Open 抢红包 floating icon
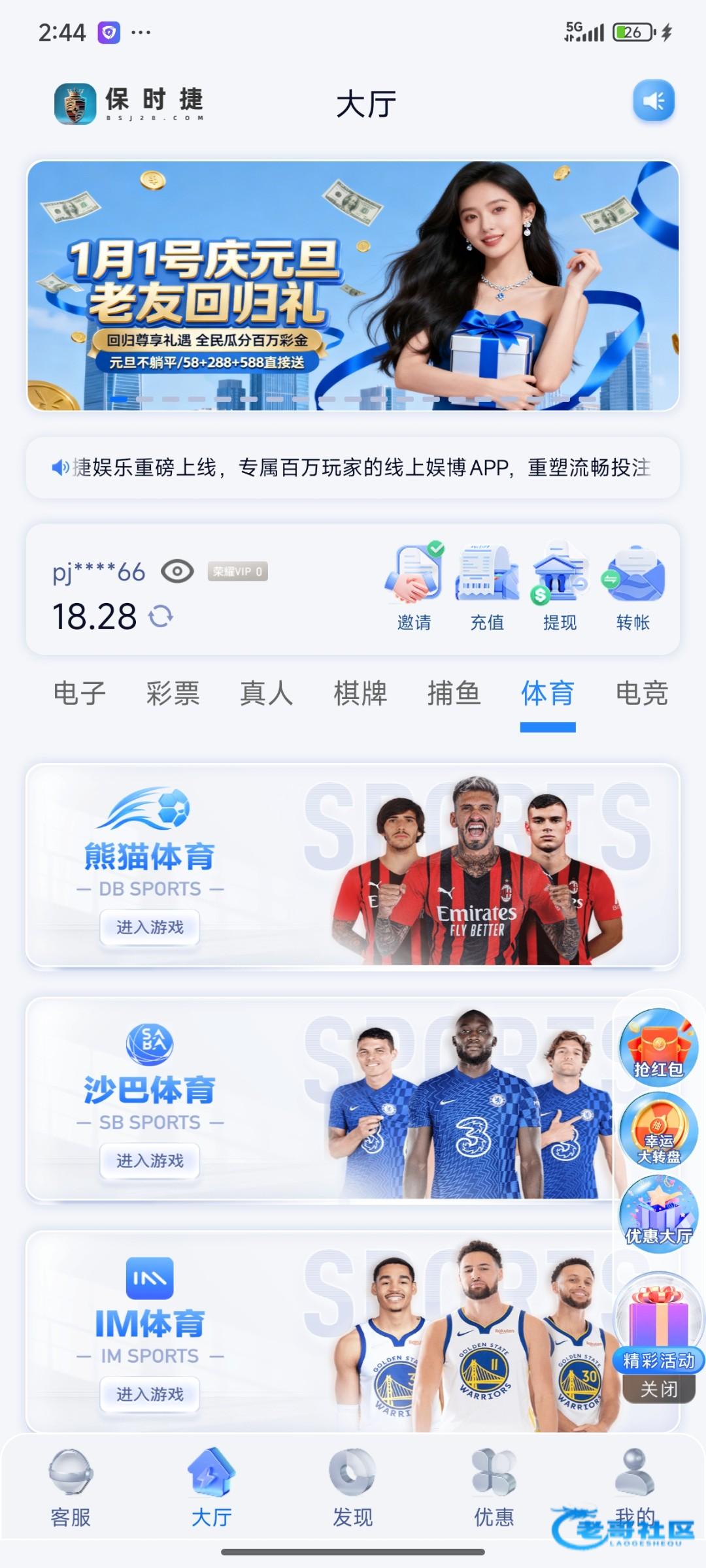Viewport: 706px width, 1568px height. [x=658, y=1047]
